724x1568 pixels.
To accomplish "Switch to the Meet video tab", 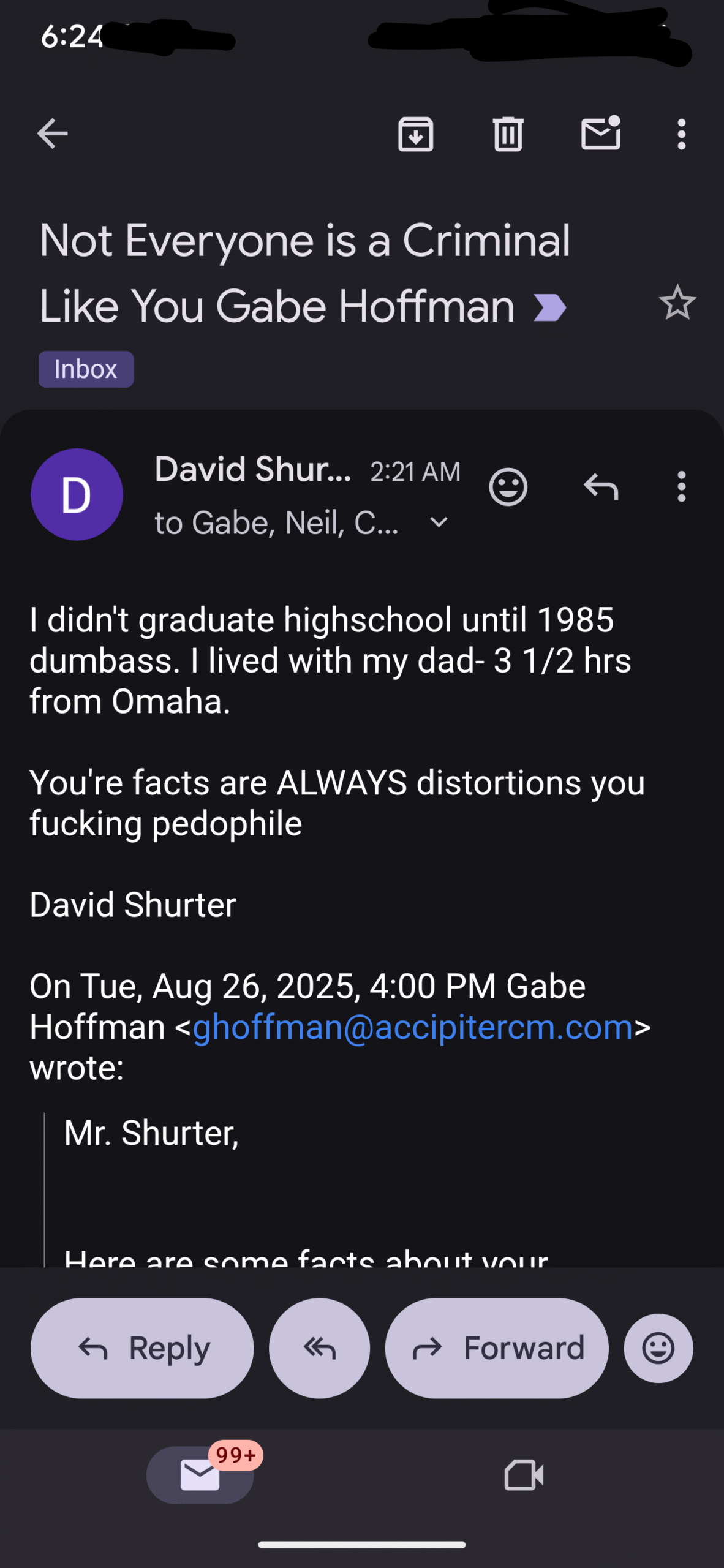I will click(x=524, y=1475).
